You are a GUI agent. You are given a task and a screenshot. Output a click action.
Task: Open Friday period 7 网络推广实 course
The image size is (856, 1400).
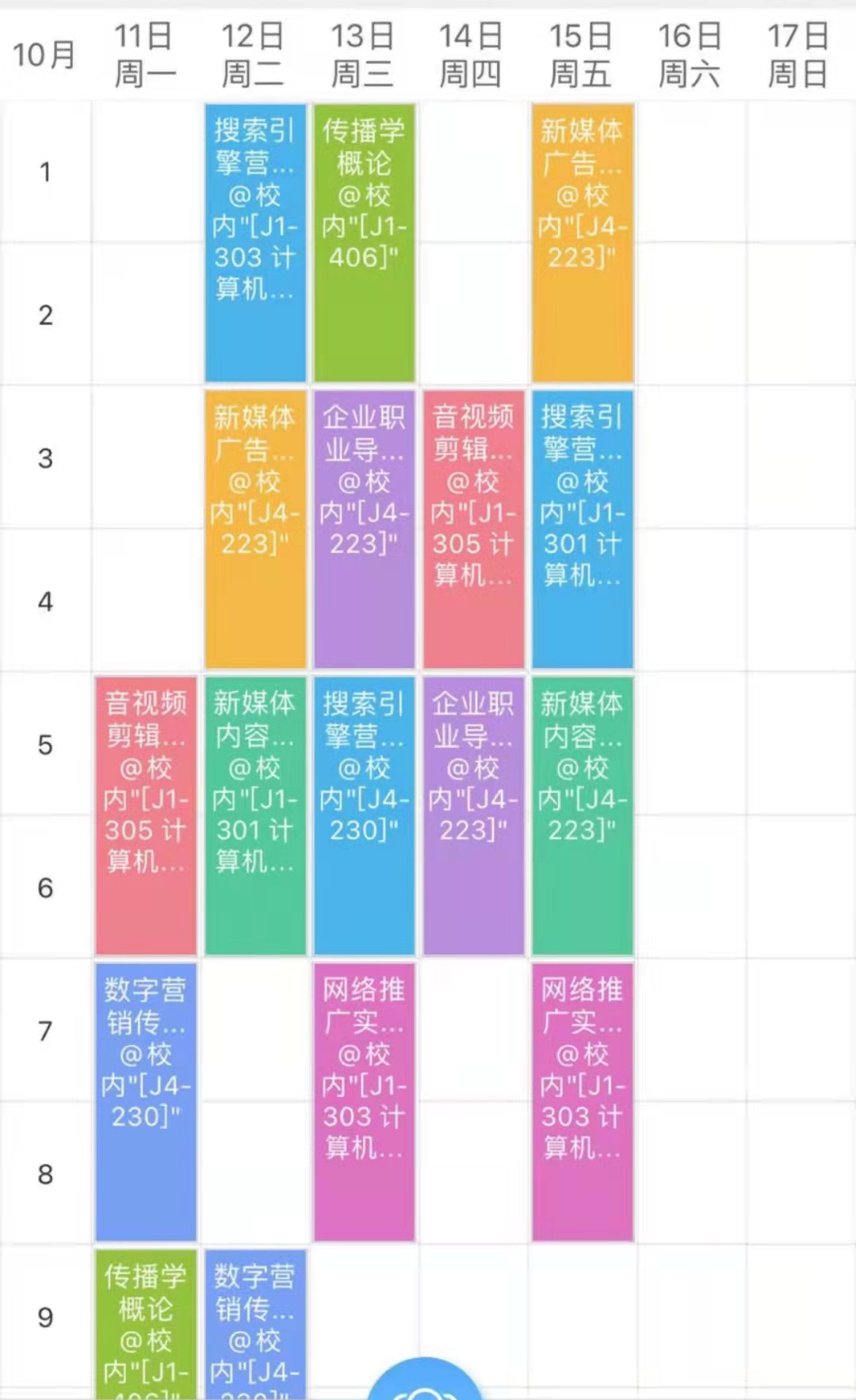point(583,1102)
